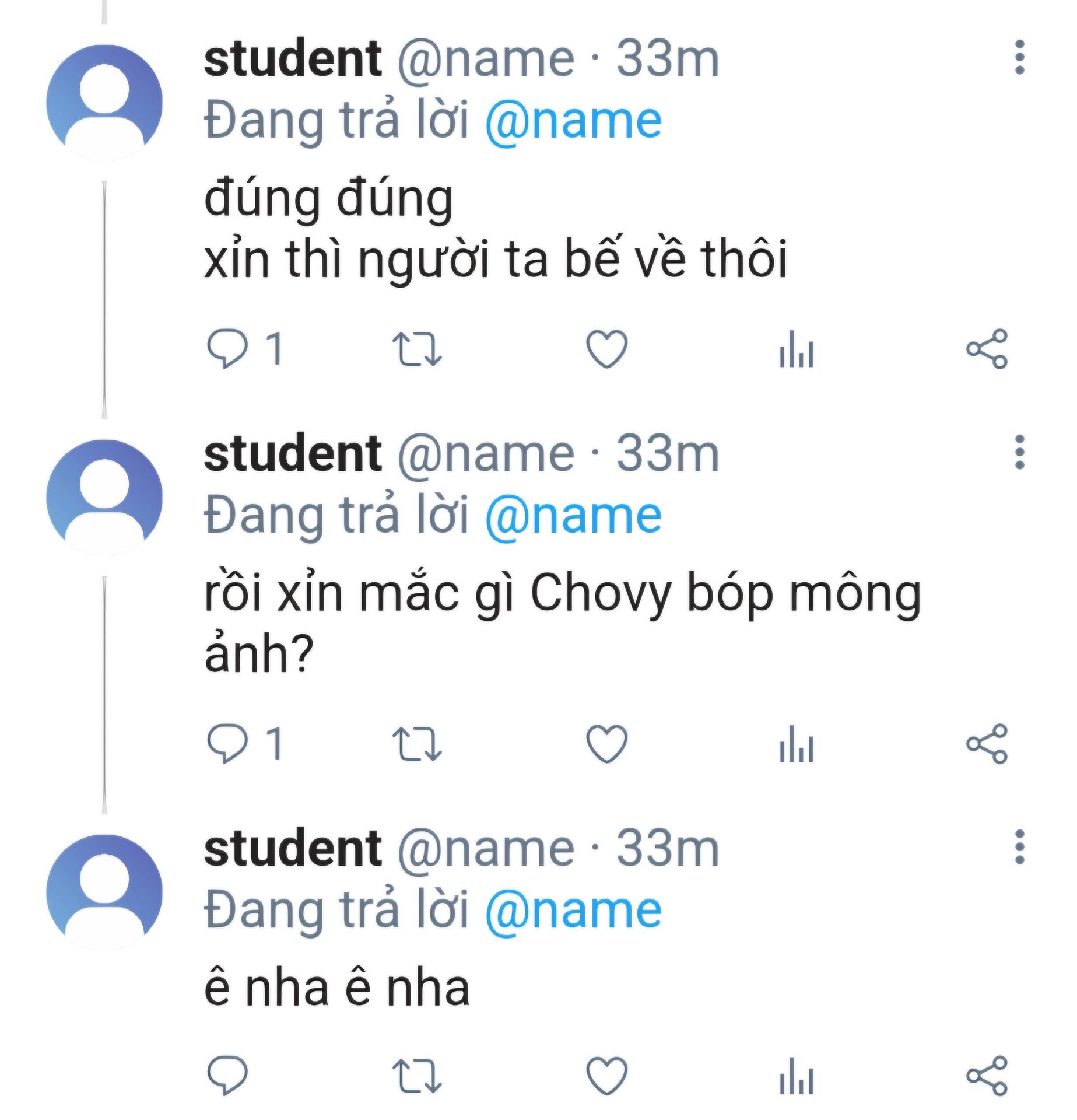The width and height of the screenshot is (1077, 1120).
Task: Open overflow menu on 'Chovy bóp mông' tweet
Action: [1020, 452]
